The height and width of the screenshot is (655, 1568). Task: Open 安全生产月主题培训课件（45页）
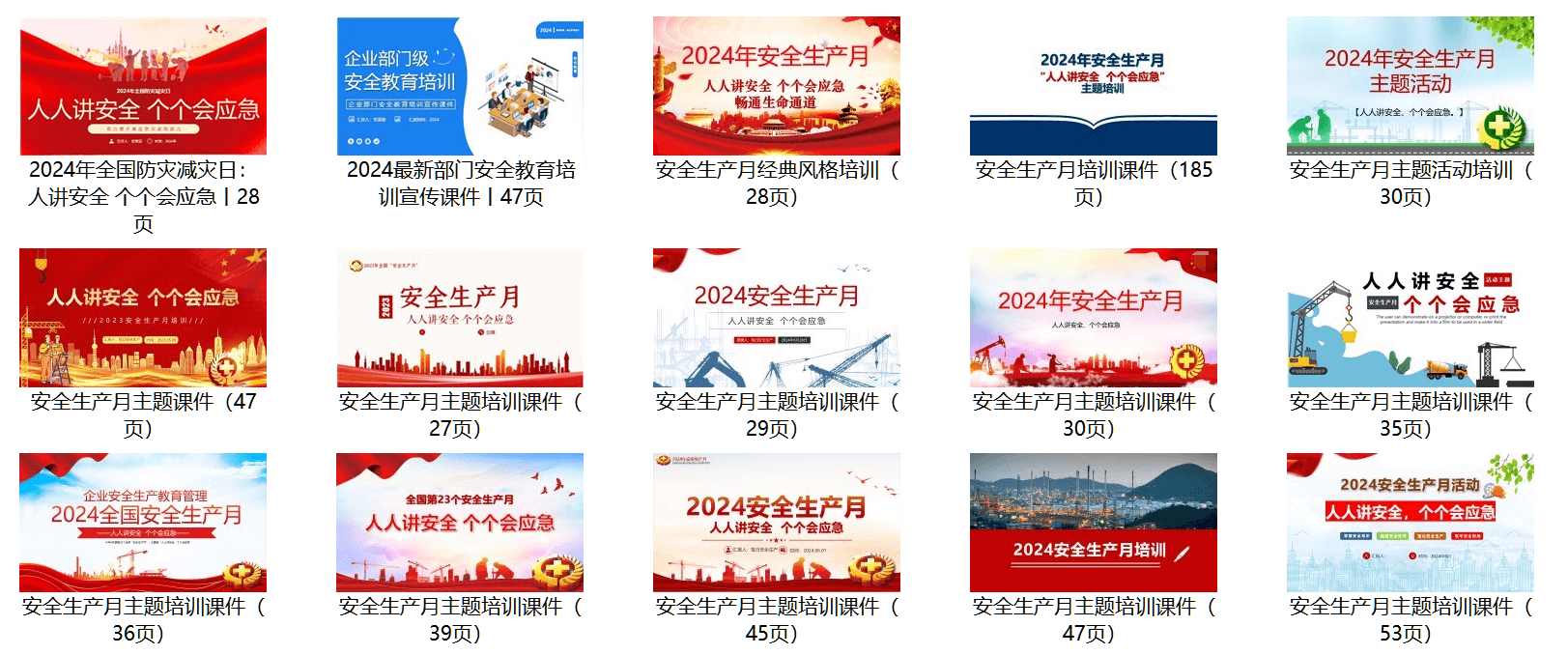[x=776, y=523]
